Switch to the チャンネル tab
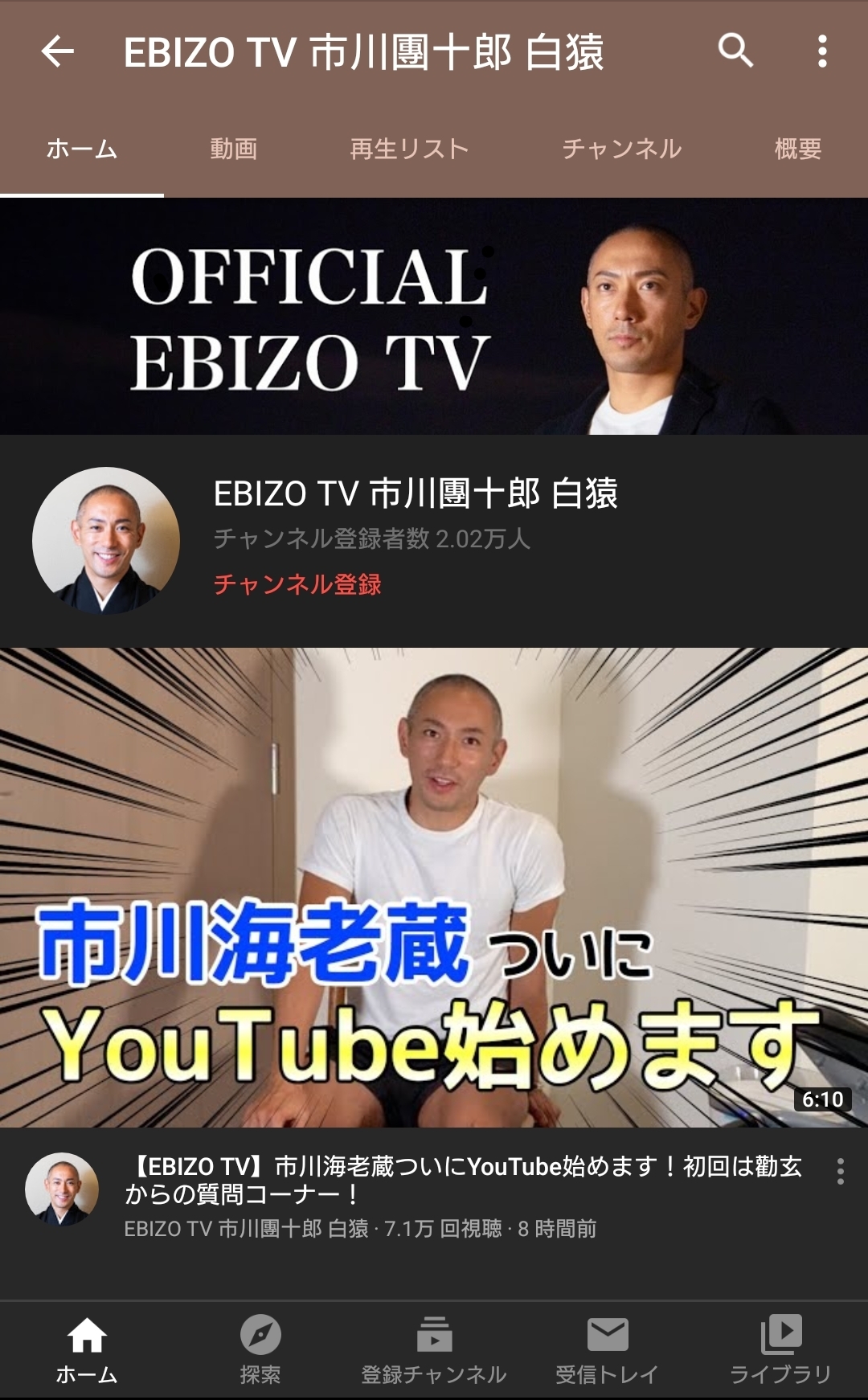This screenshot has height=1400, width=868. (621, 149)
